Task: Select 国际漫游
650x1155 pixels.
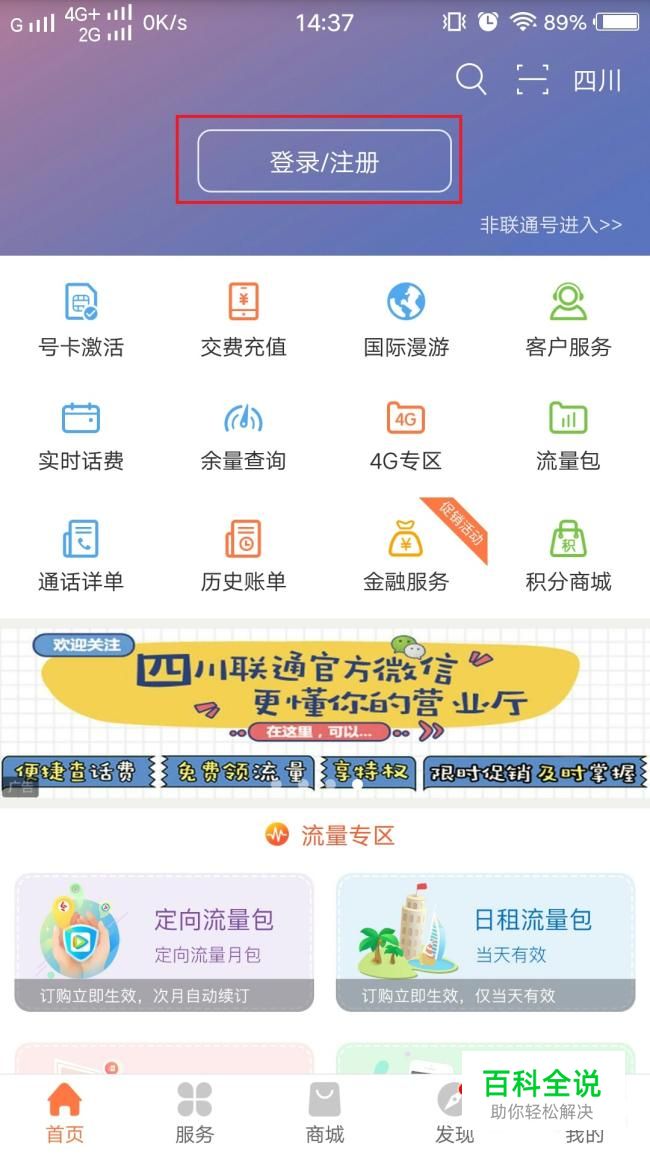Action: [x=406, y=320]
